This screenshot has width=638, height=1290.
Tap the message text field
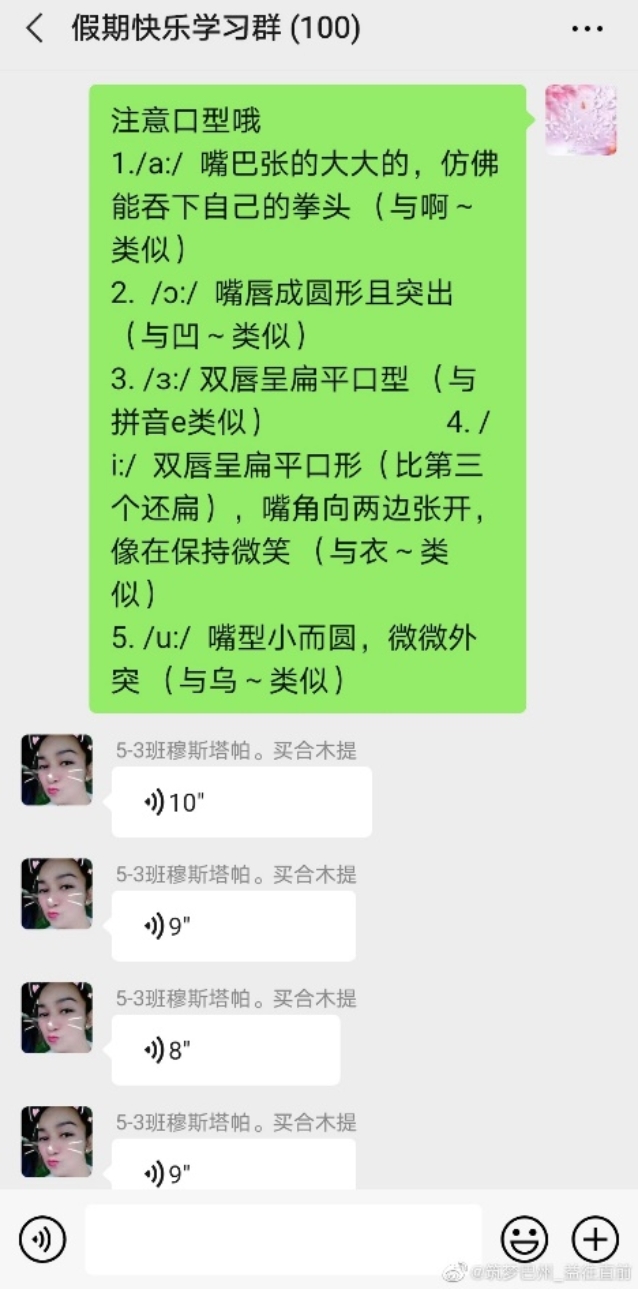point(283,1240)
